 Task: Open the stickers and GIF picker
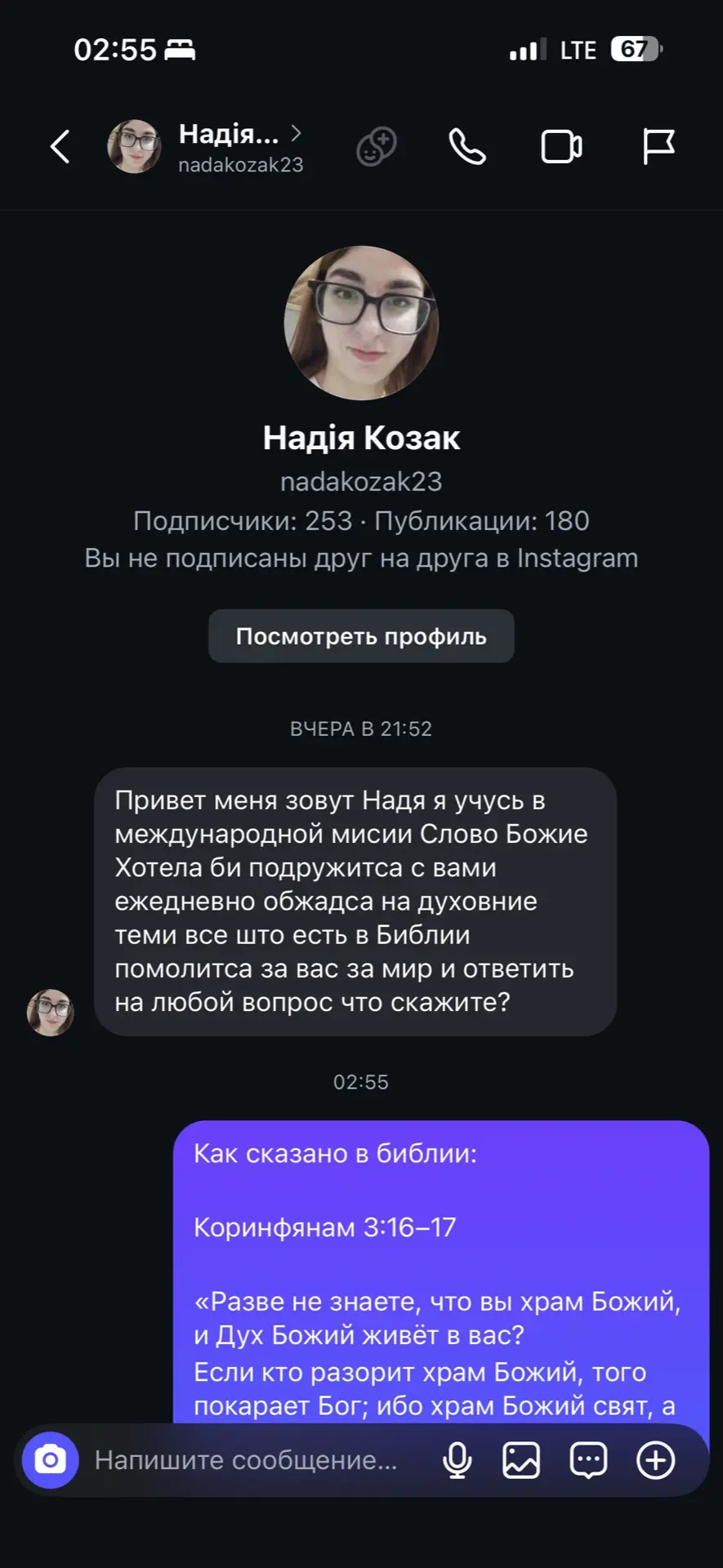coord(588,1460)
